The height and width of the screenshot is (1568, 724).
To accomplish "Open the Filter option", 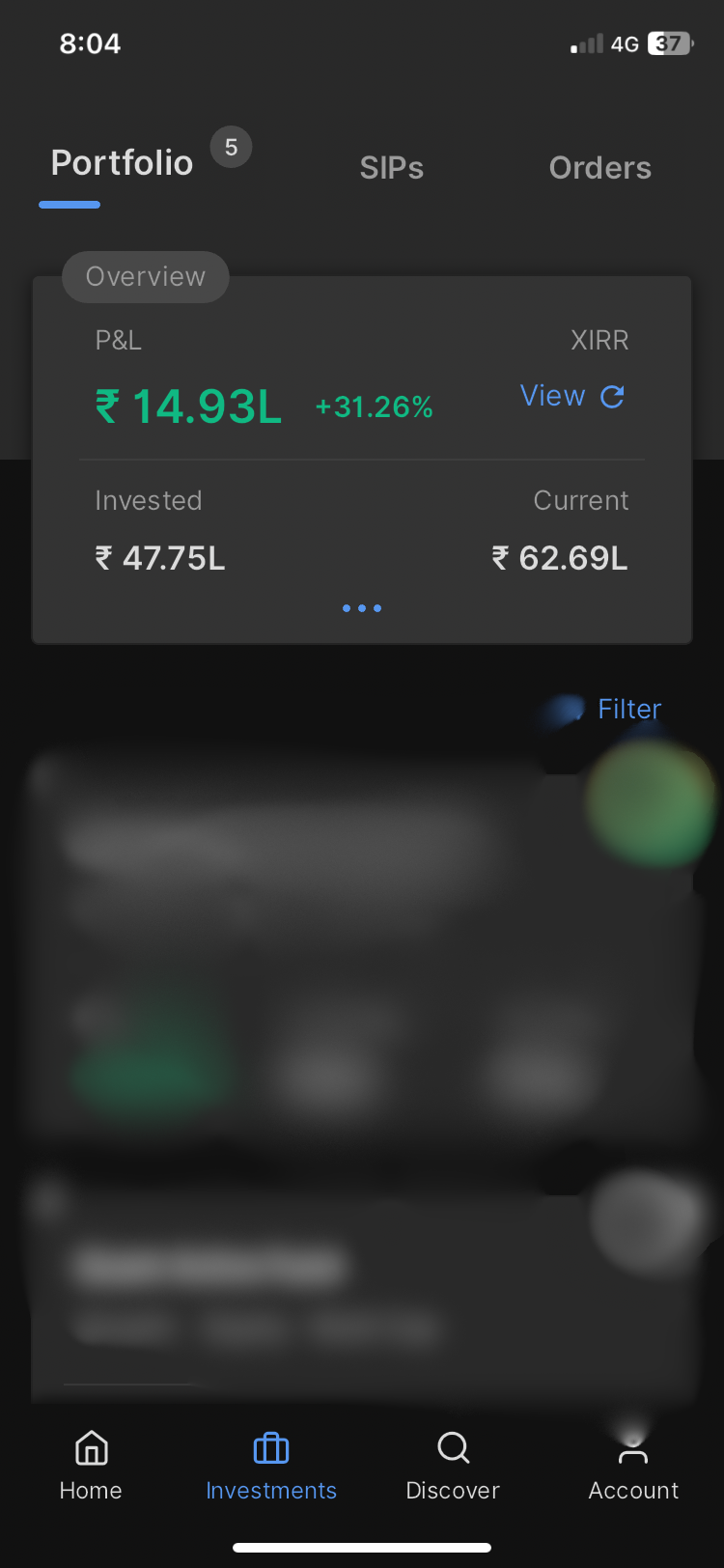I will tap(628, 710).
